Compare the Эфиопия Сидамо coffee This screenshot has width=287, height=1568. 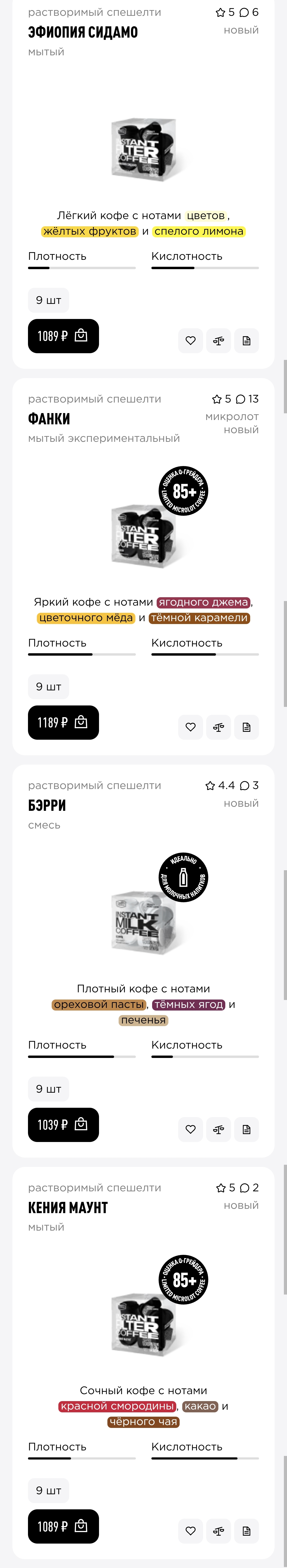coord(218,340)
